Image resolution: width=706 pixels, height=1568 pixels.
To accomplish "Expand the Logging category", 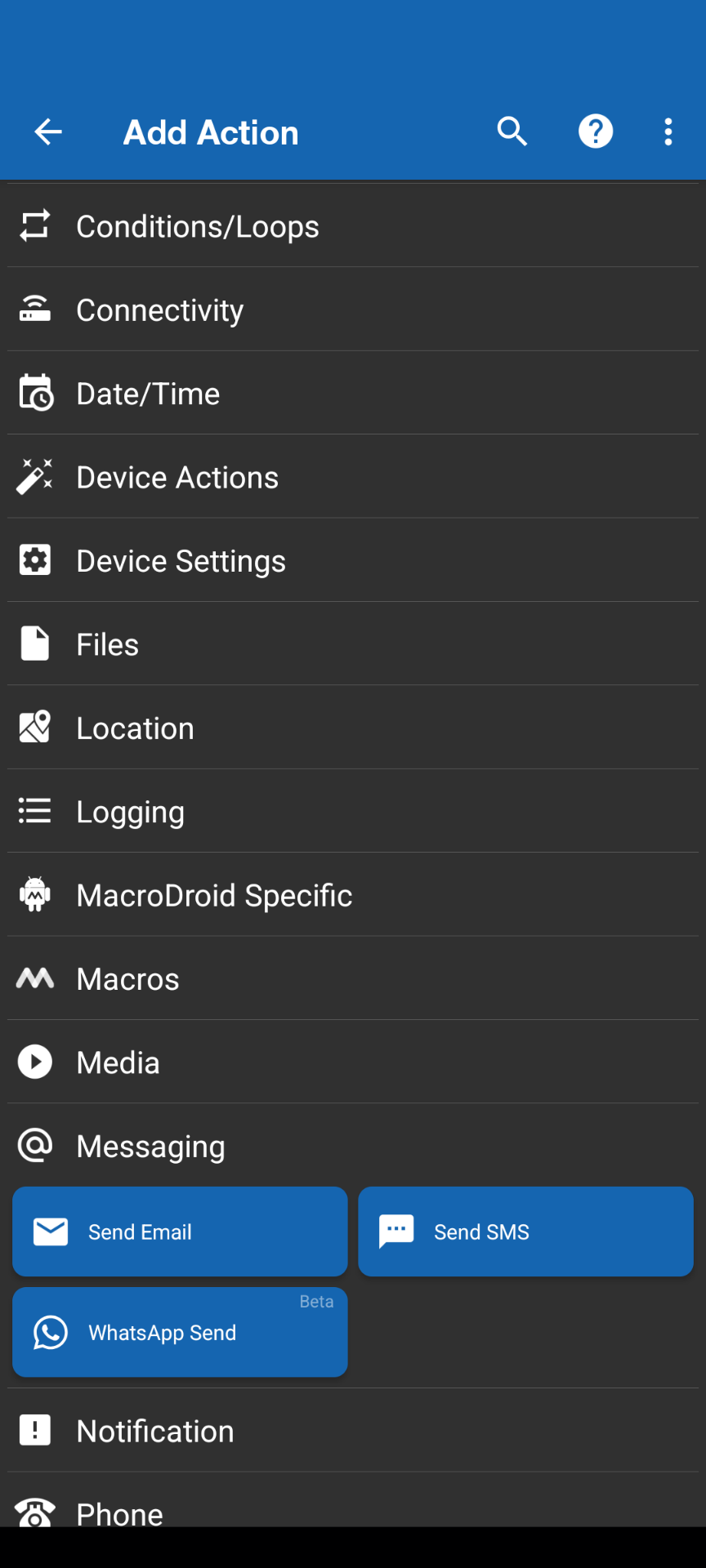I will pos(130,812).
